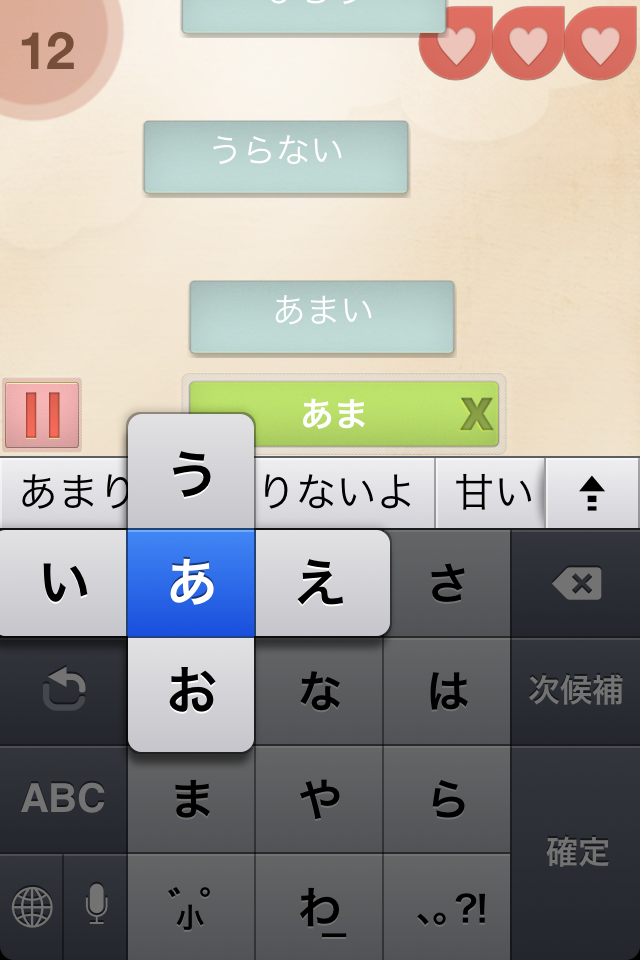Screen dimensions: 640x960
Task: Open the globe keyboard switcher
Action: [x=32, y=906]
